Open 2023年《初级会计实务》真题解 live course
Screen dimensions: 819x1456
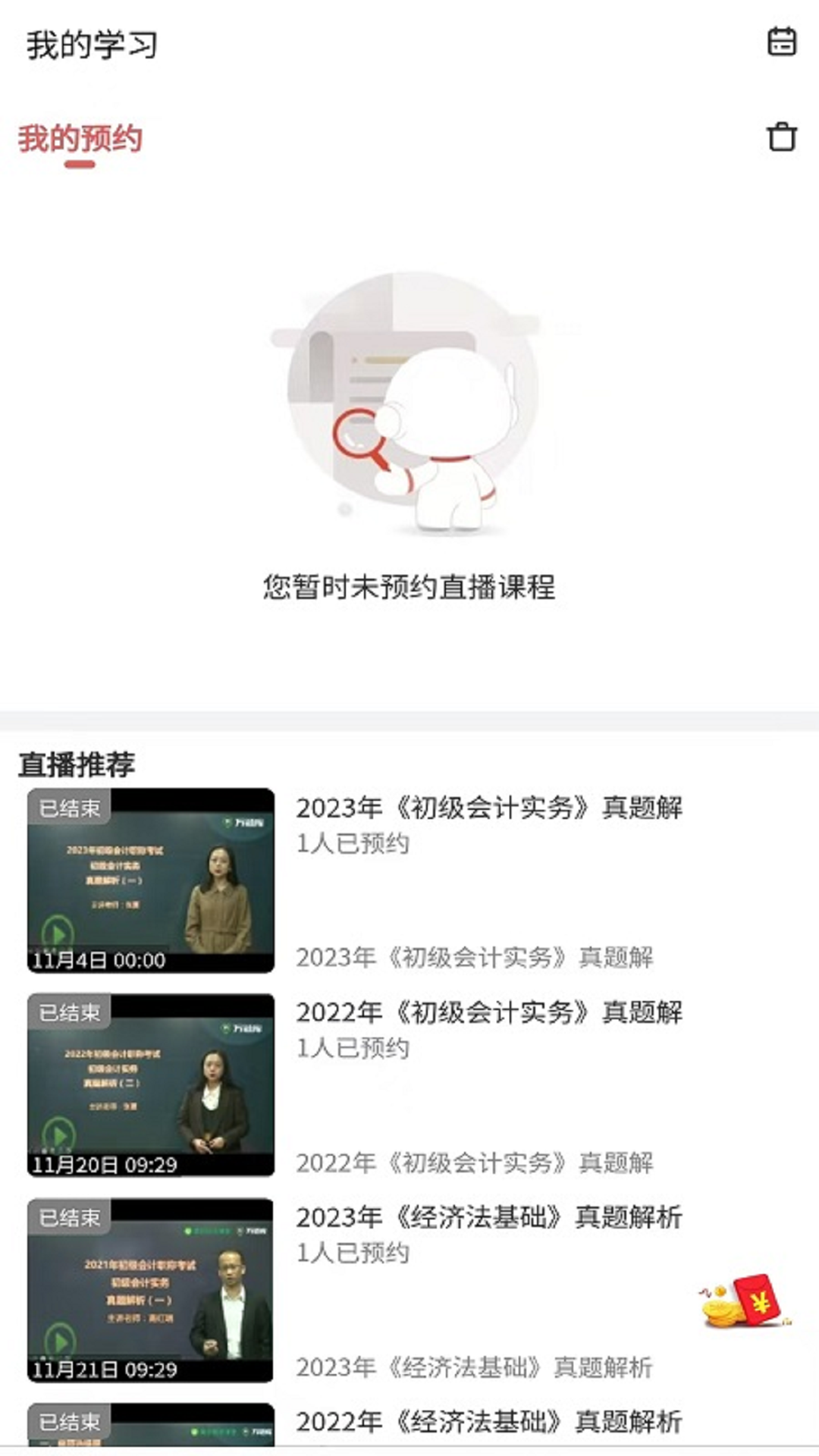(489, 808)
